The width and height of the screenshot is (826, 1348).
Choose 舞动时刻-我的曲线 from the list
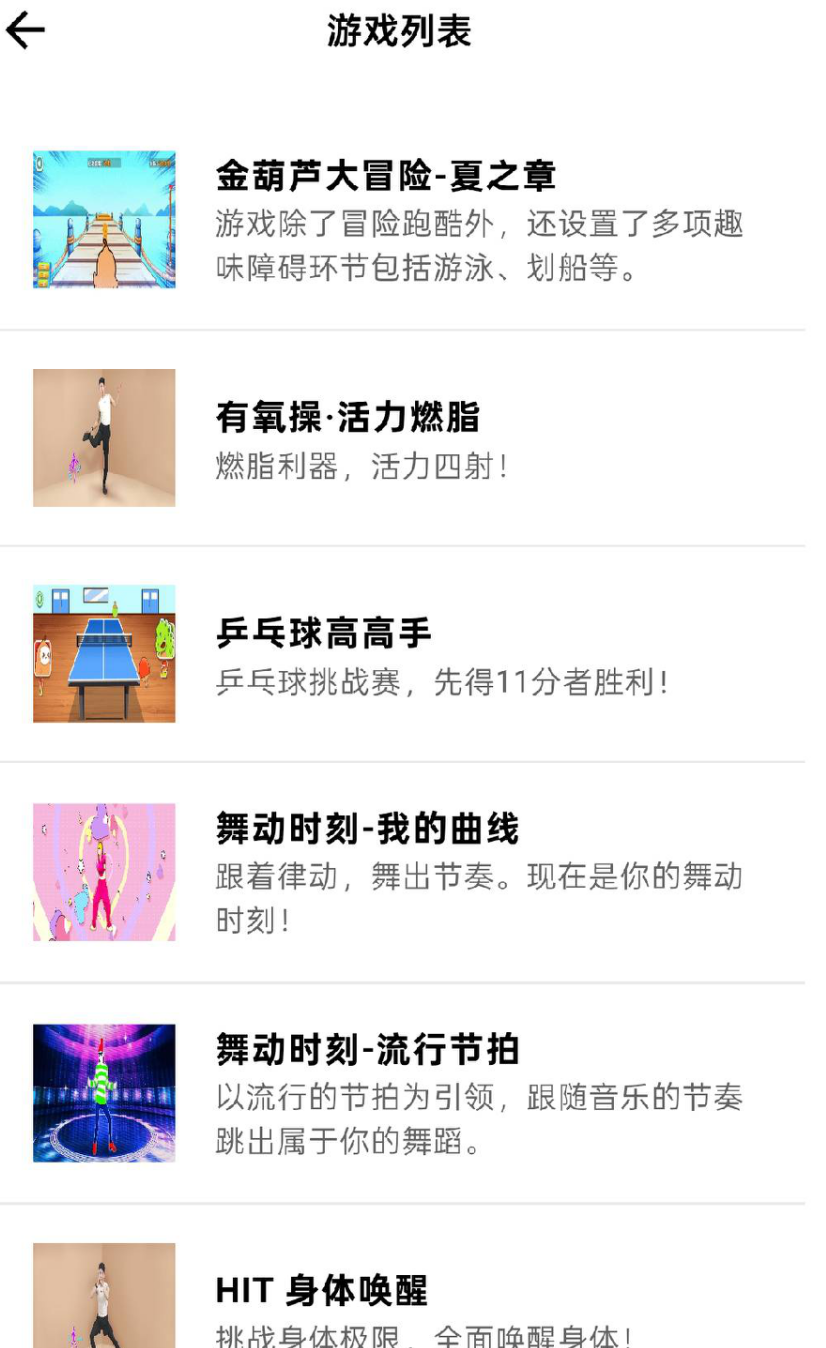coord(367,829)
